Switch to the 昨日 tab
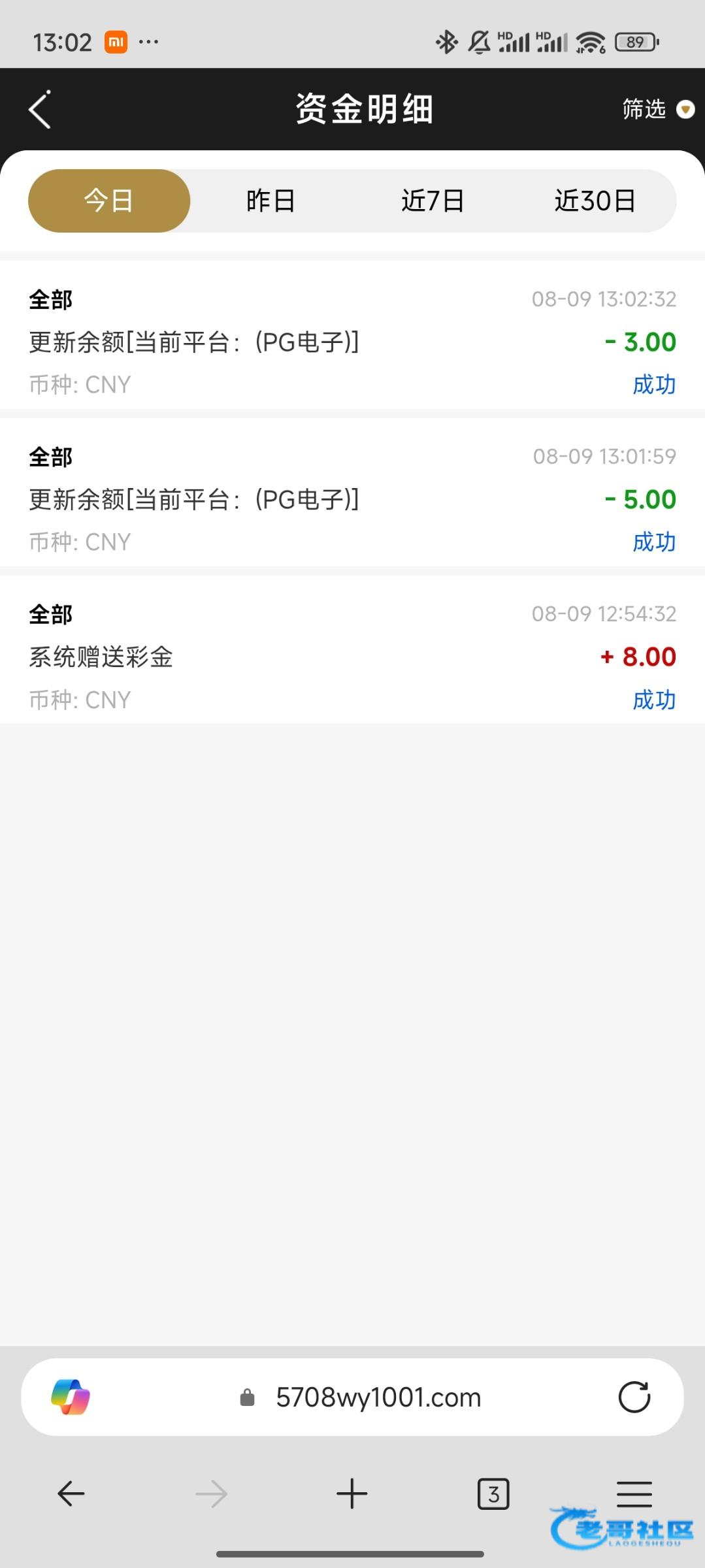705x1568 pixels. 271,201
